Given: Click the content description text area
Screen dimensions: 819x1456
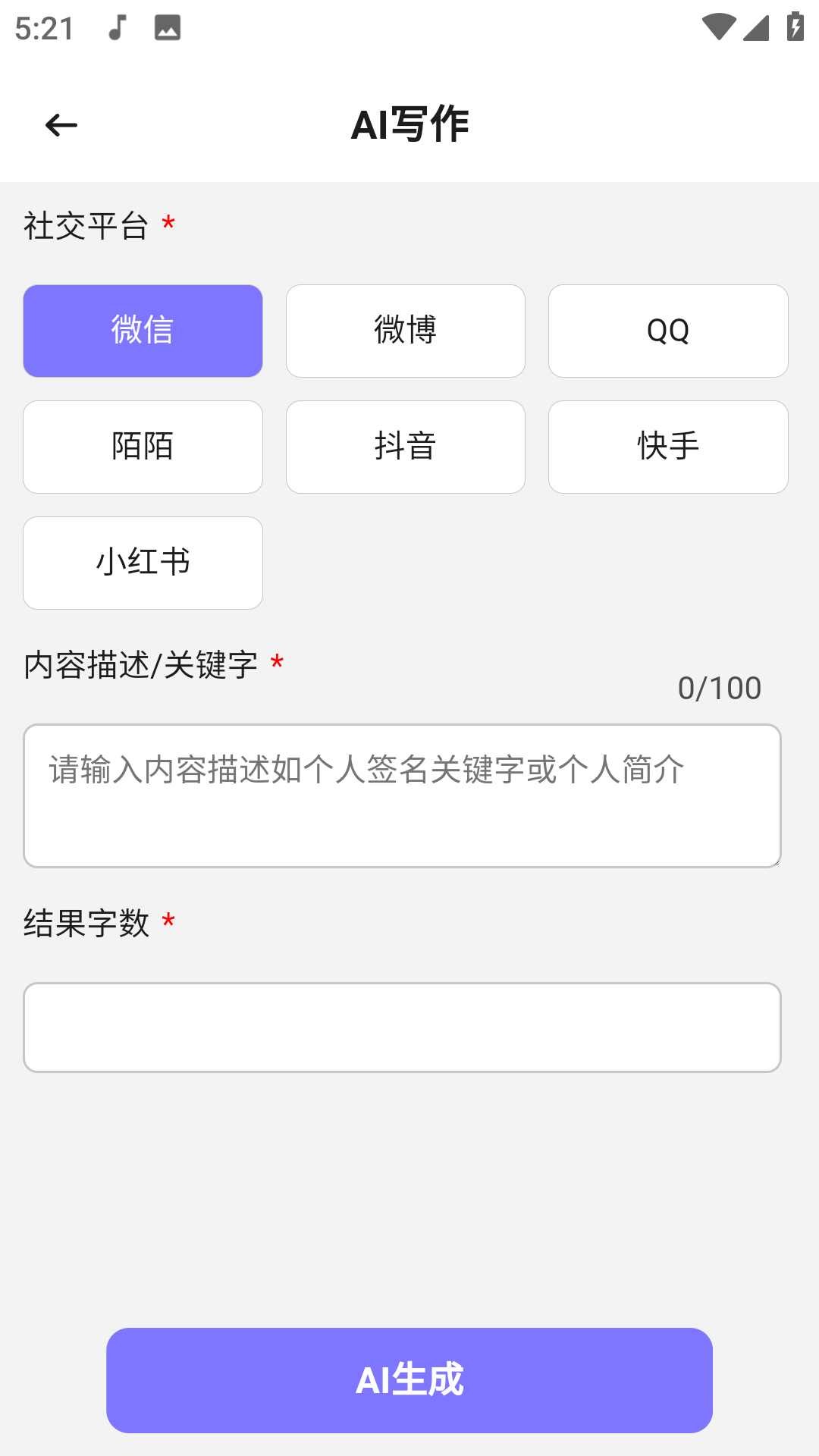Looking at the screenshot, I should pyautogui.click(x=402, y=795).
